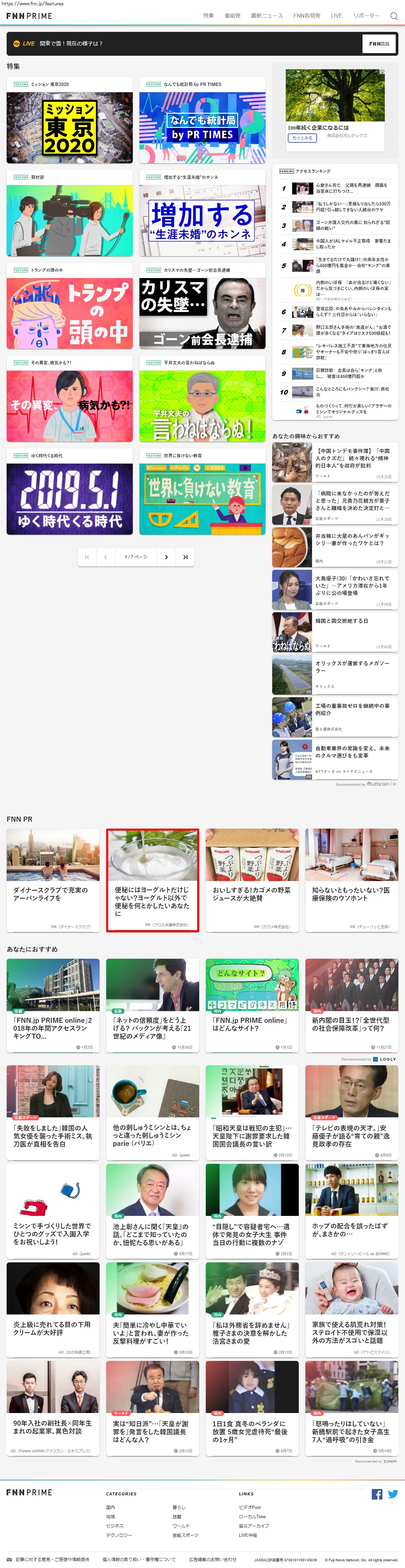Open the Facebook icon in footer
This screenshot has height=1568, width=405.
[377, 1494]
